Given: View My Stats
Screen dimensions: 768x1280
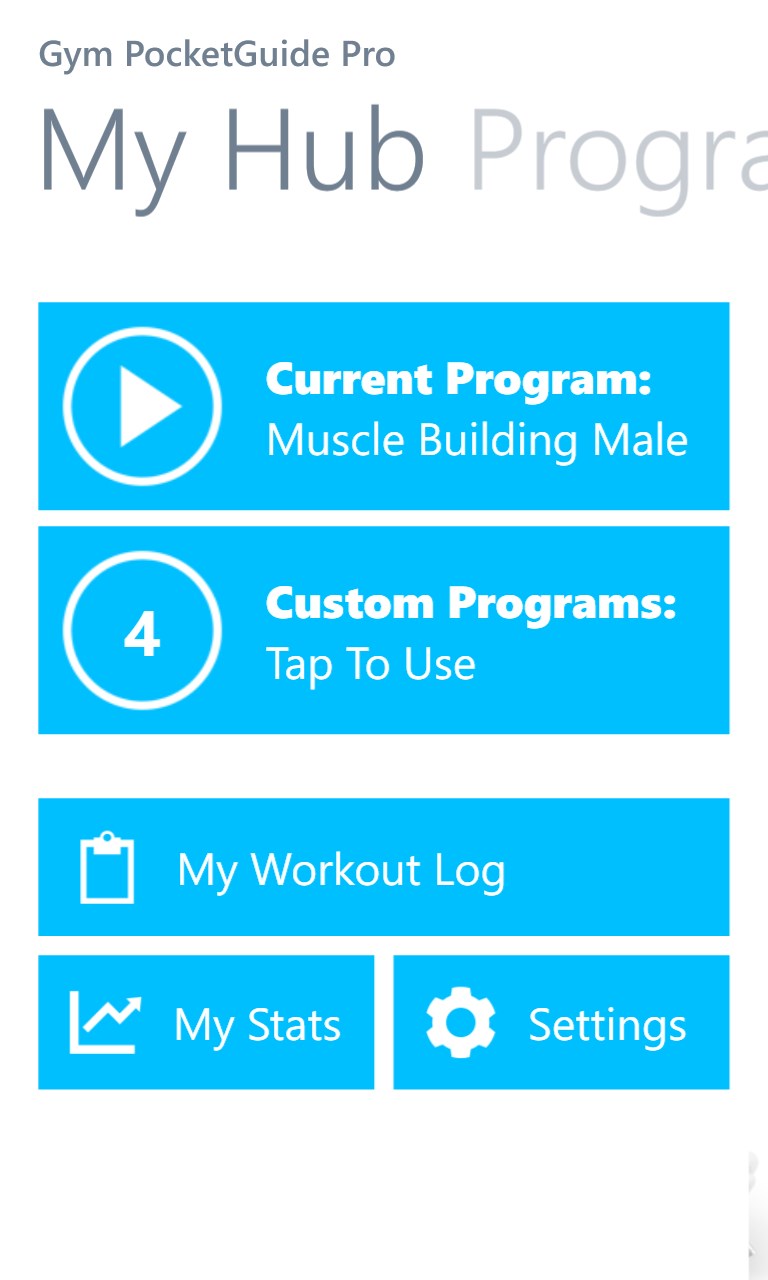Looking at the screenshot, I should point(206,1022).
